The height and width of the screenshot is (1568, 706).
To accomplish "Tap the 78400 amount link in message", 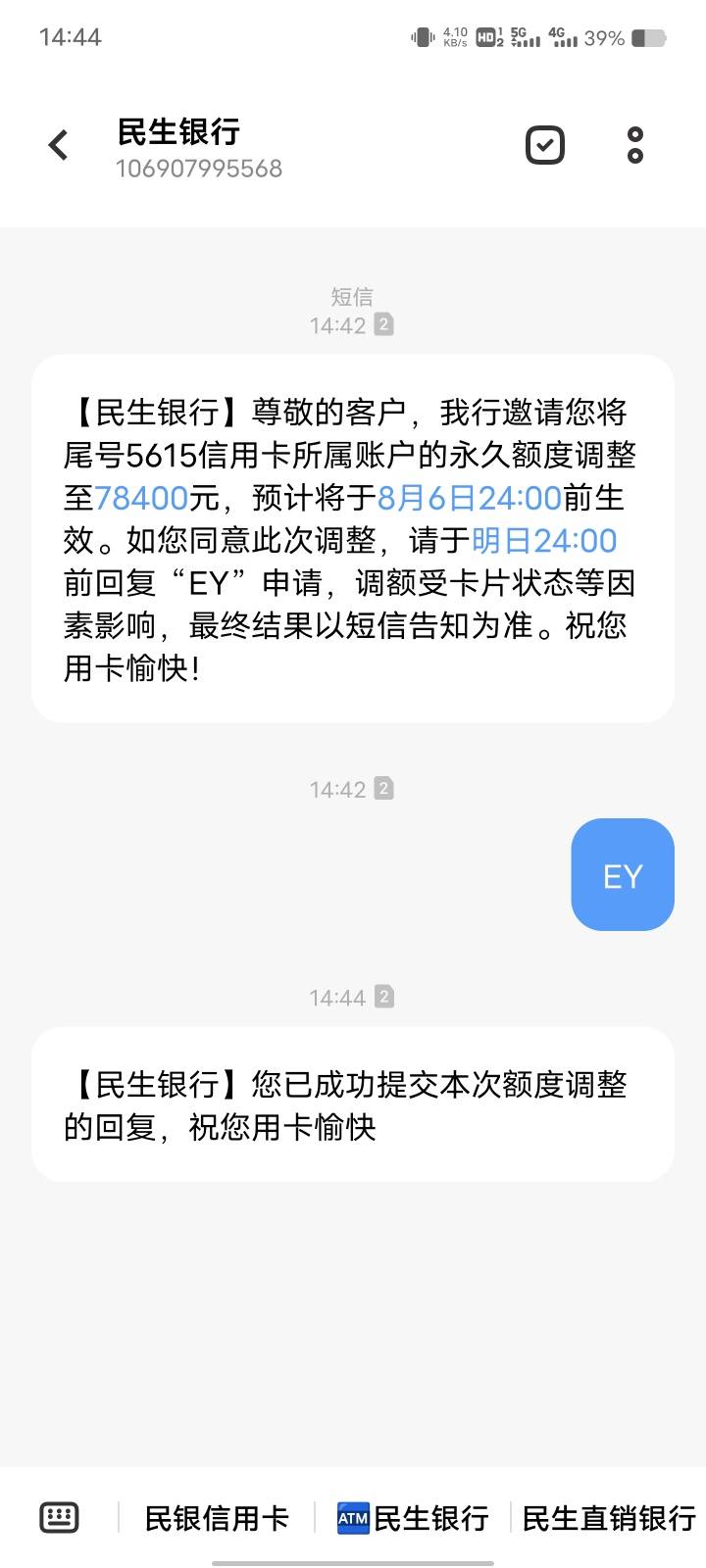I will coord(142,498).
